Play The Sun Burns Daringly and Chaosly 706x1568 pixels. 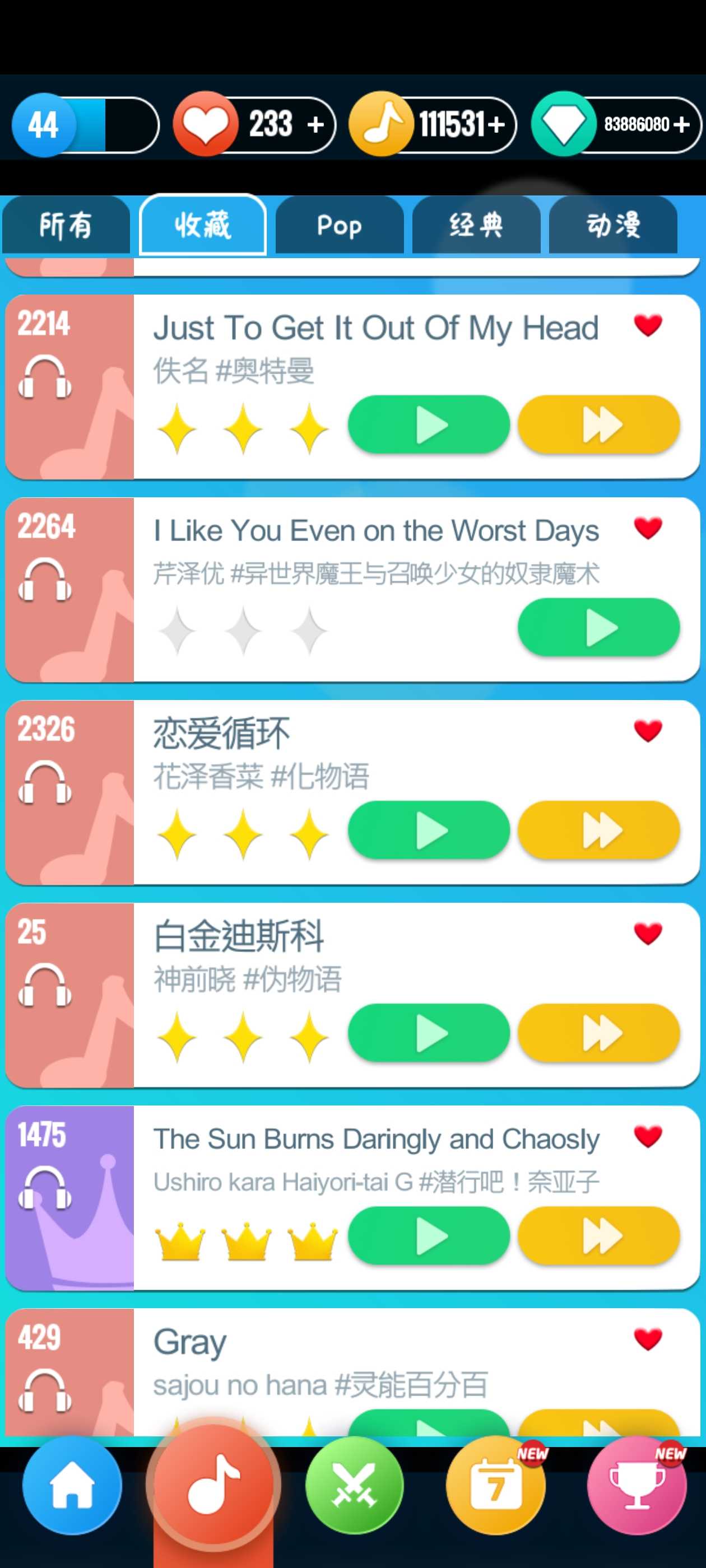[429, 1236]
